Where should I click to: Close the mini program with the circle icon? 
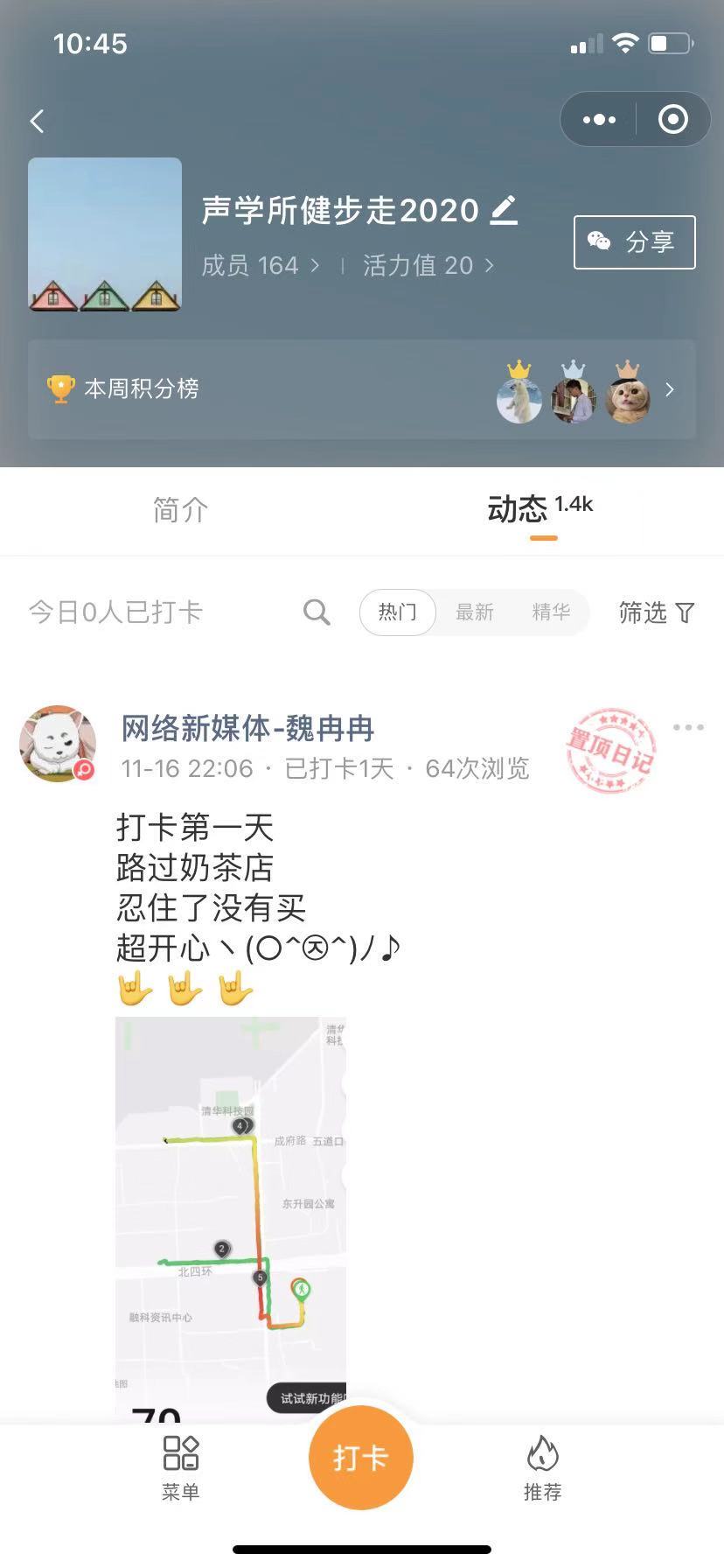(x=672, y=119)
